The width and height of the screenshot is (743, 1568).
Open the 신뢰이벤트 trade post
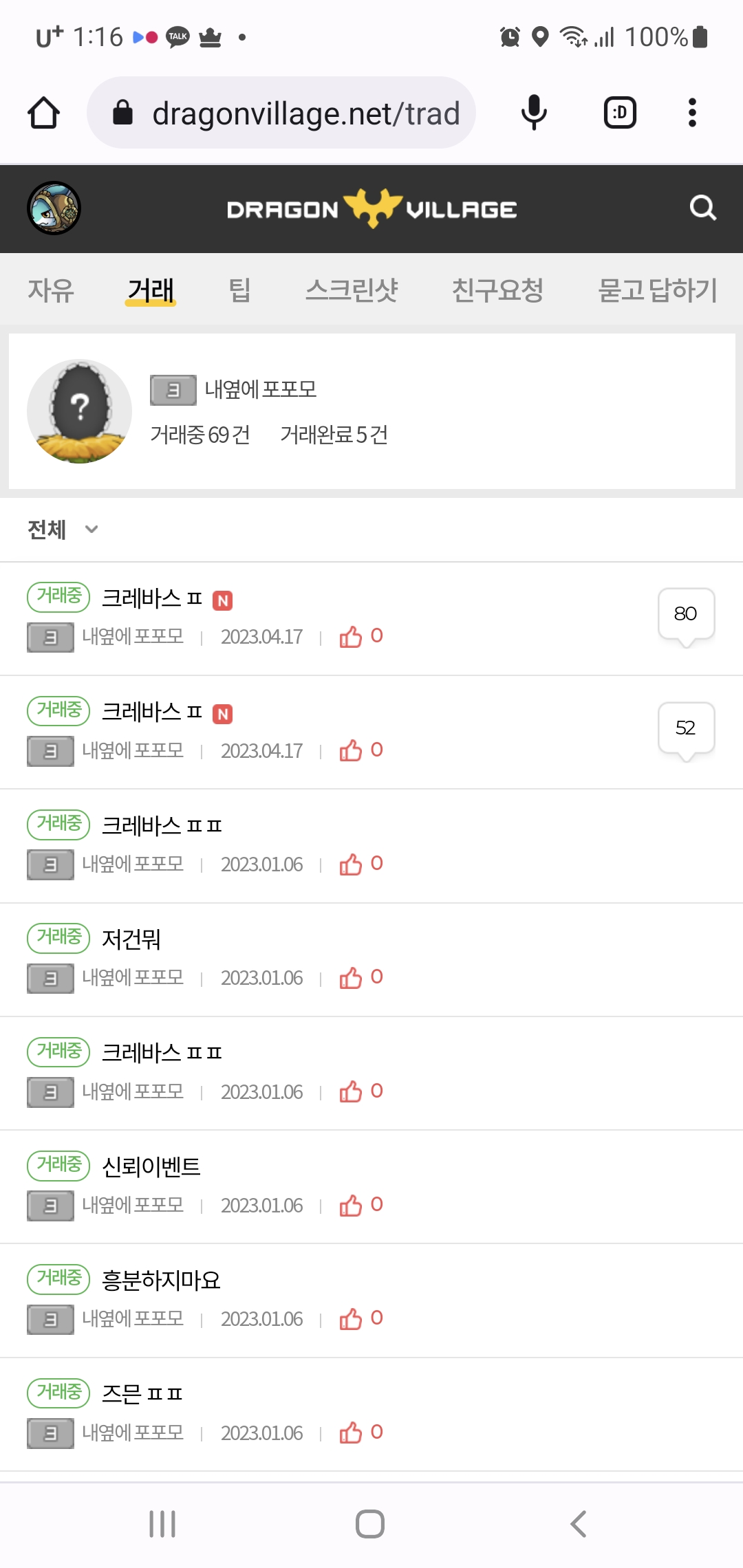(151, 1166)
